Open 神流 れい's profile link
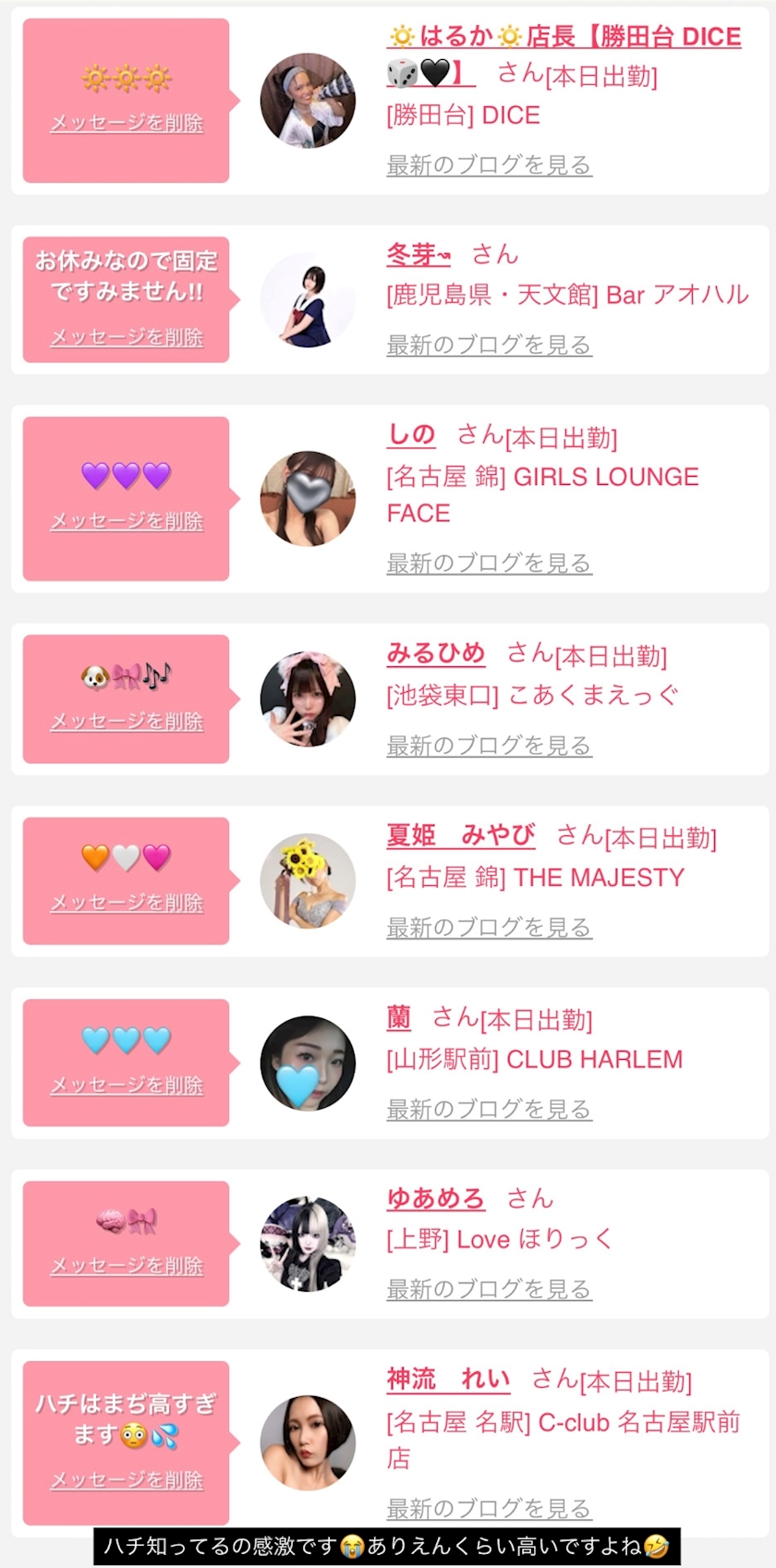Image resolution: width=776 pixels, height=1568 pixels. (449, 1380)
